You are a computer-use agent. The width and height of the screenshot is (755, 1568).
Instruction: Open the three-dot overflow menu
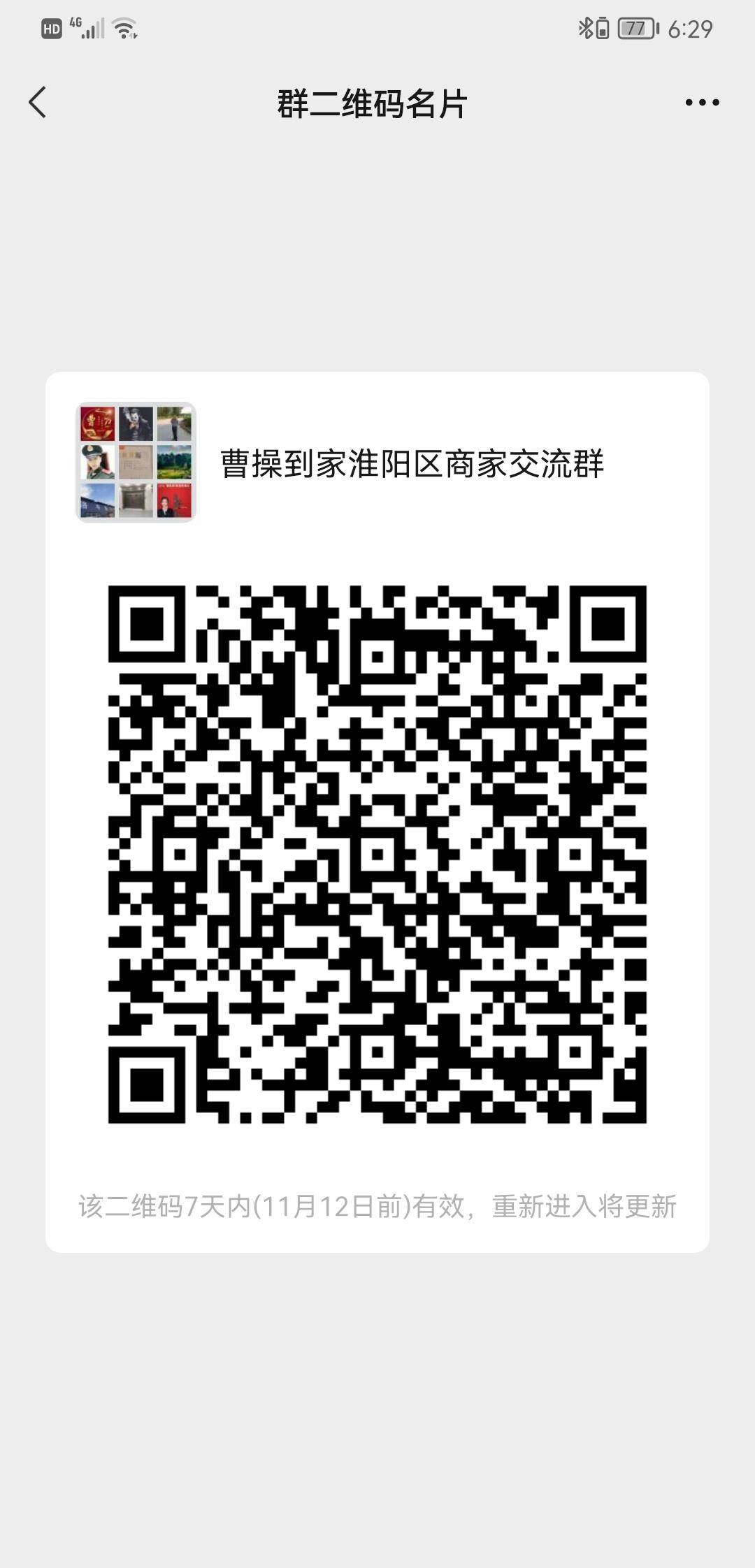tap(701, 103)
